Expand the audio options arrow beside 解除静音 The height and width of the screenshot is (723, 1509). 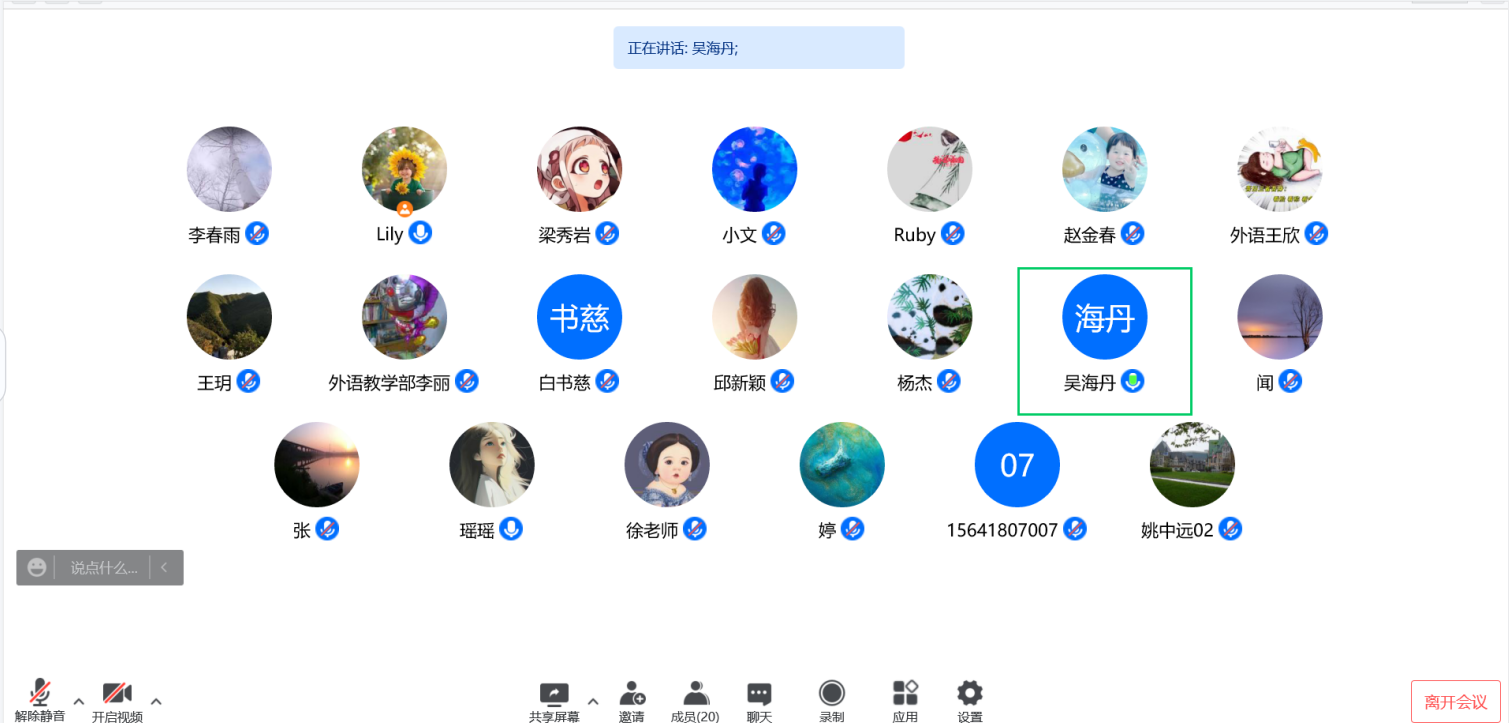pyautogui.click(x=79, y=701)
